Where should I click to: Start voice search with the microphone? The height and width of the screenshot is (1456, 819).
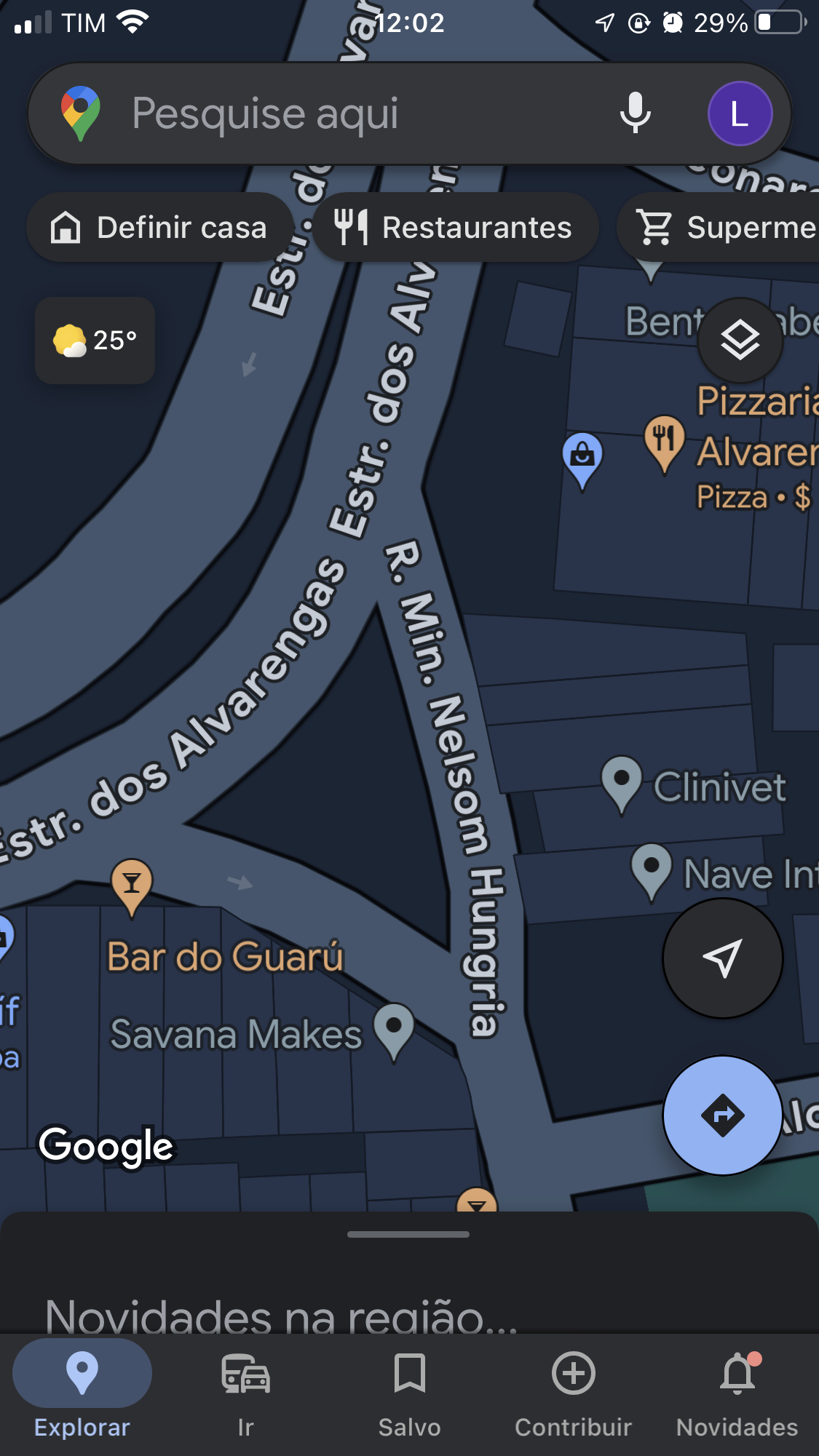click(635, 114)
